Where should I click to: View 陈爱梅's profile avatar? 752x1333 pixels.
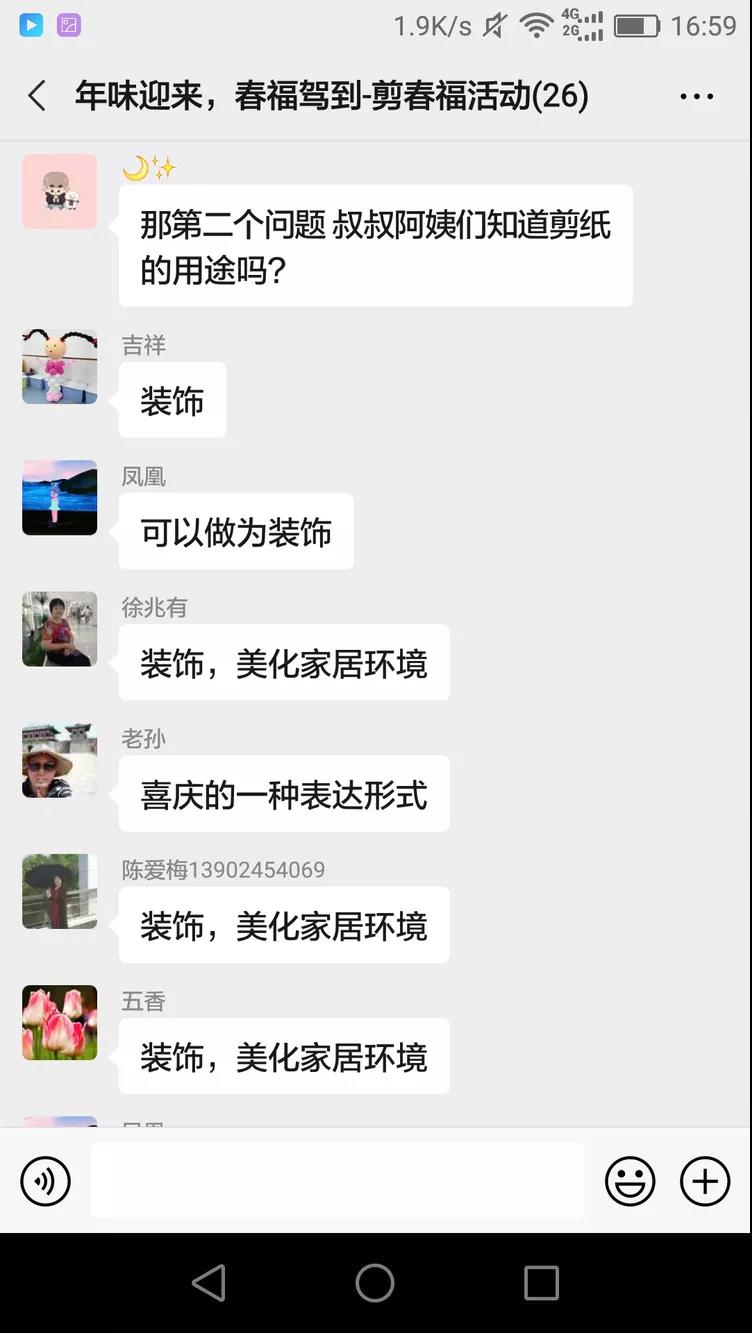60,891
